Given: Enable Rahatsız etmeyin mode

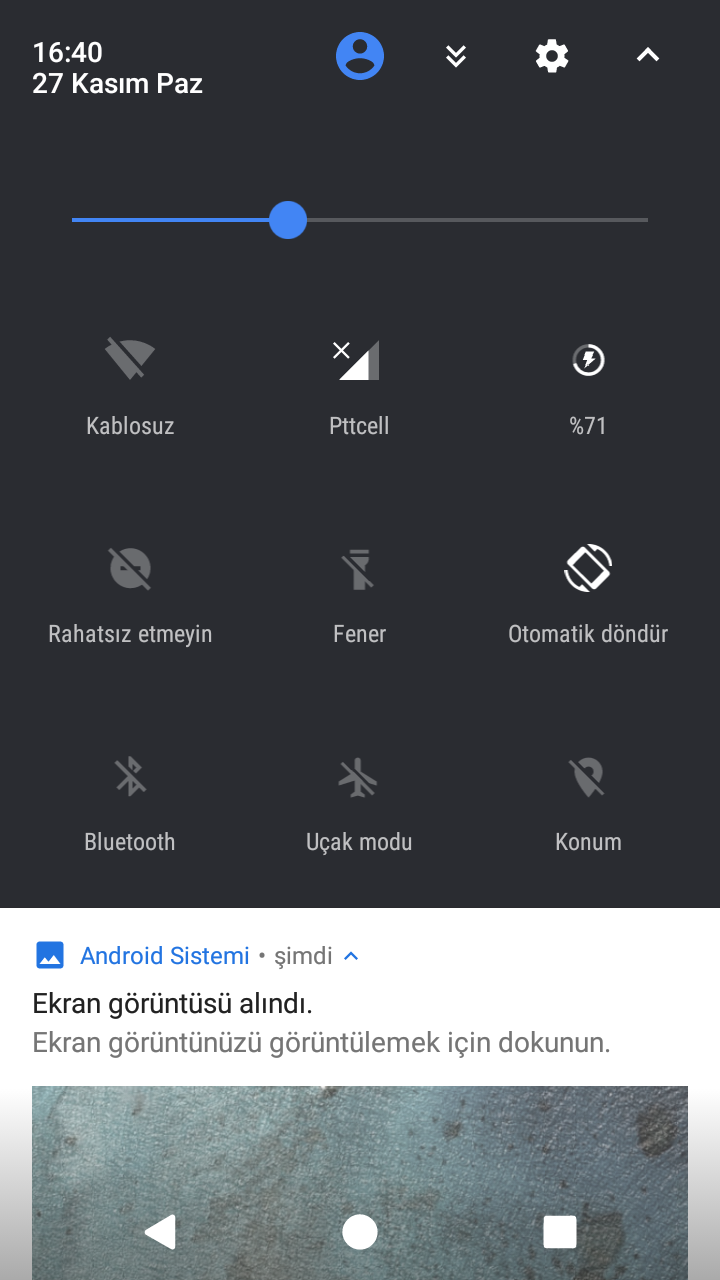Looking at the screenshot, I should (130, 570).
